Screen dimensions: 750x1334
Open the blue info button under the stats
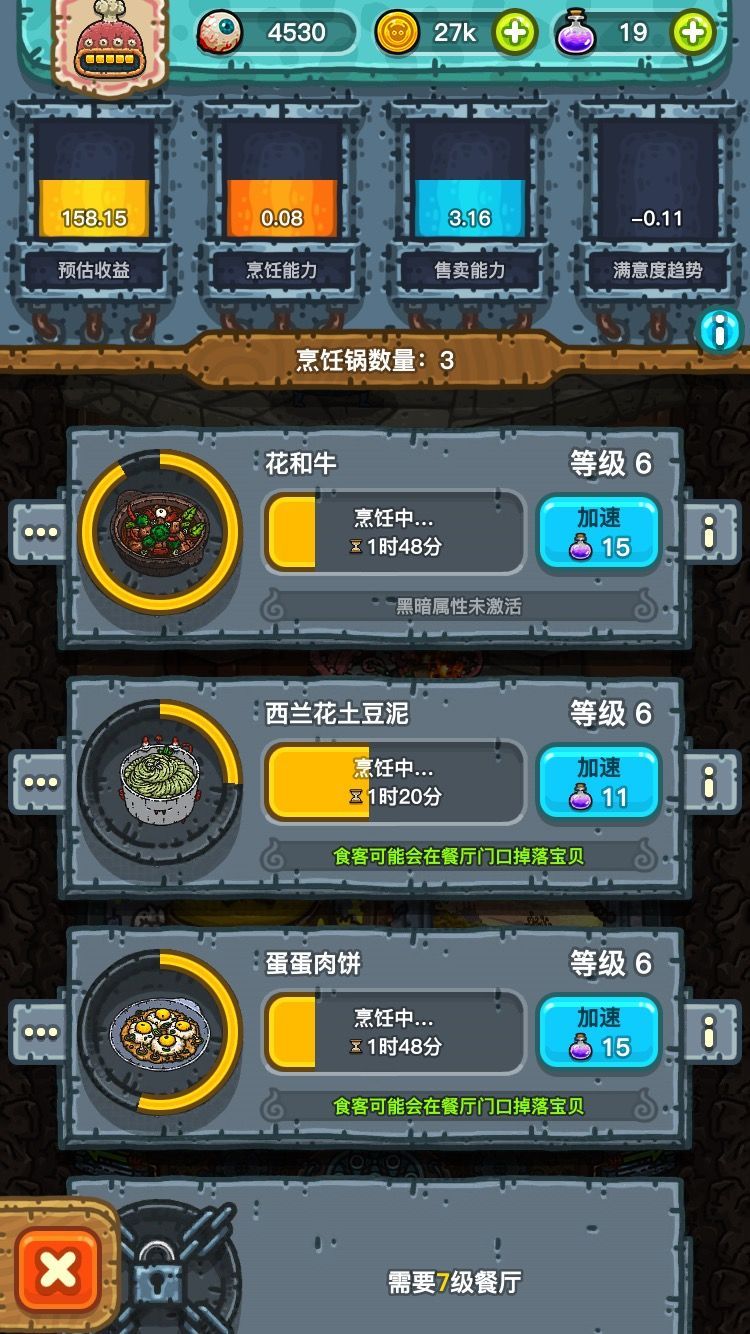(719, 330)
